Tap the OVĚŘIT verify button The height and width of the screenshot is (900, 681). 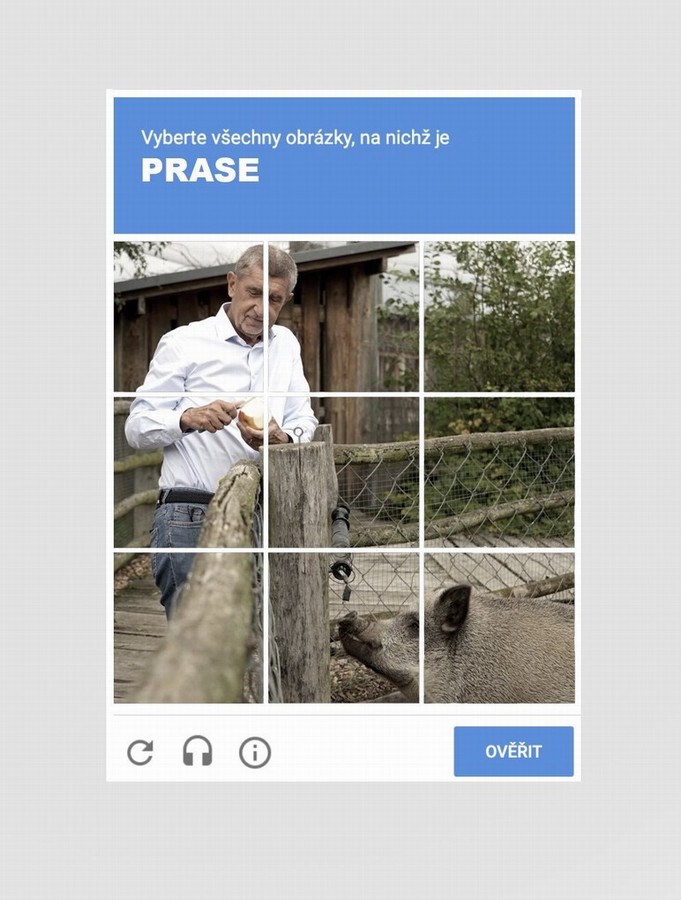(x=513, y=752)
